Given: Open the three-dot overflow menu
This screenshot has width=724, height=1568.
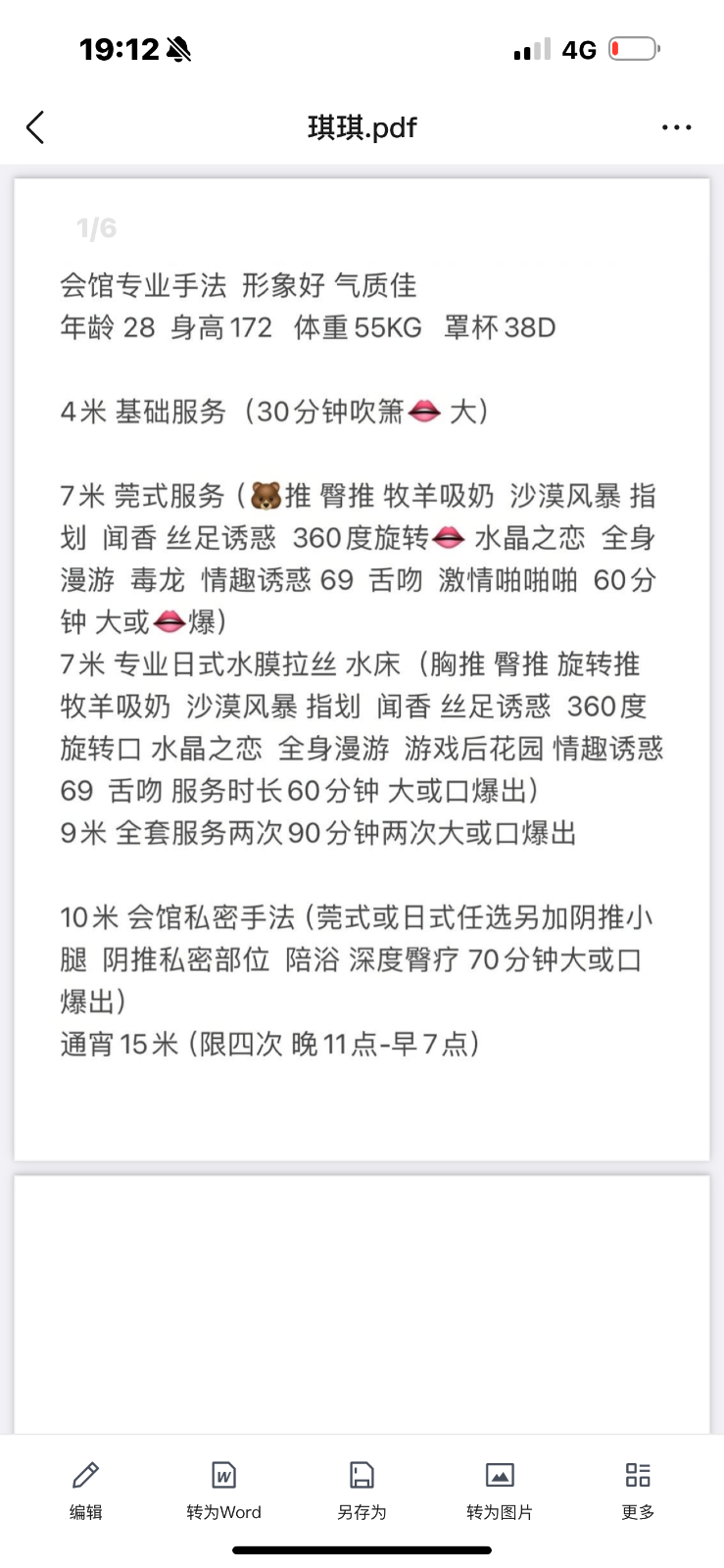Looking at the screenshot, I should 676,127.
